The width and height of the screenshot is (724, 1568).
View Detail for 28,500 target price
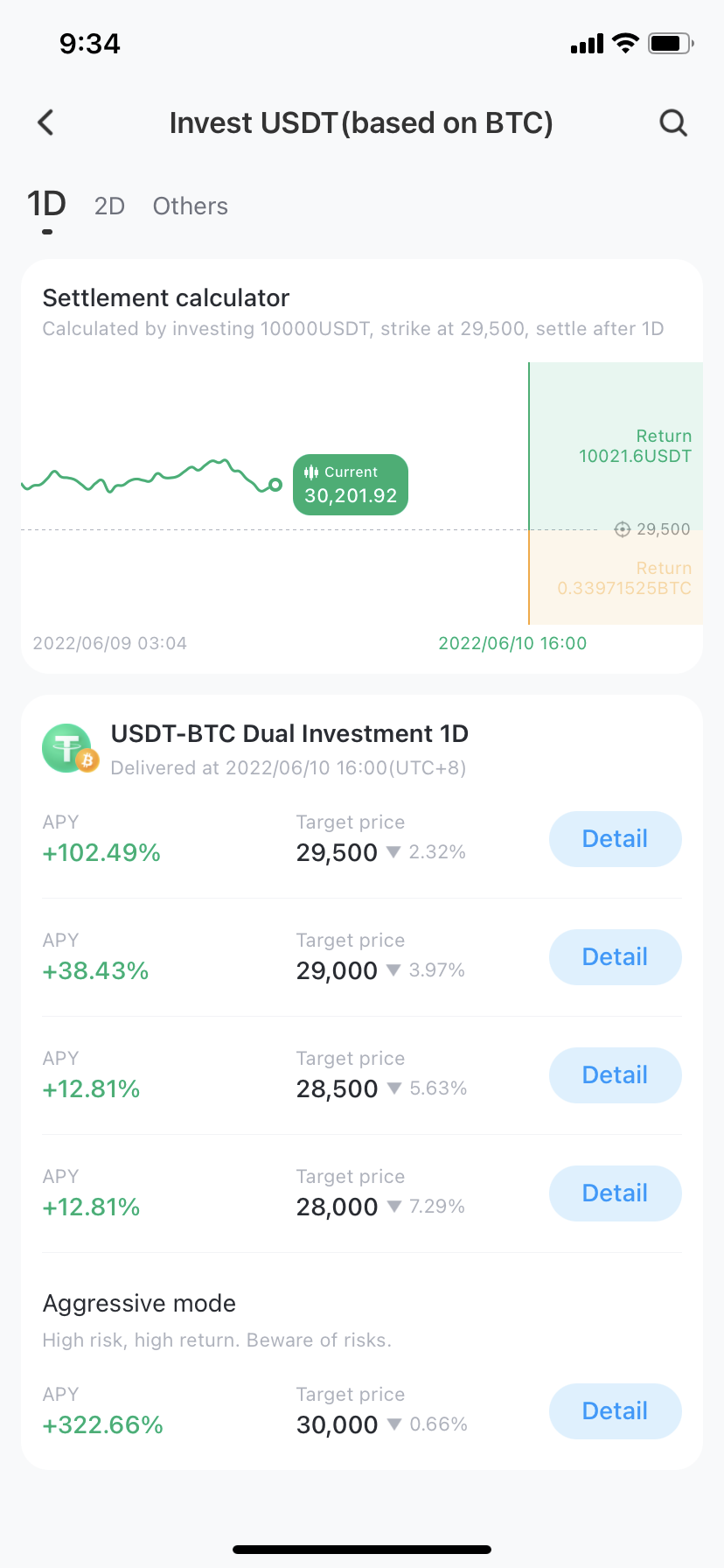coord(616,1075)
